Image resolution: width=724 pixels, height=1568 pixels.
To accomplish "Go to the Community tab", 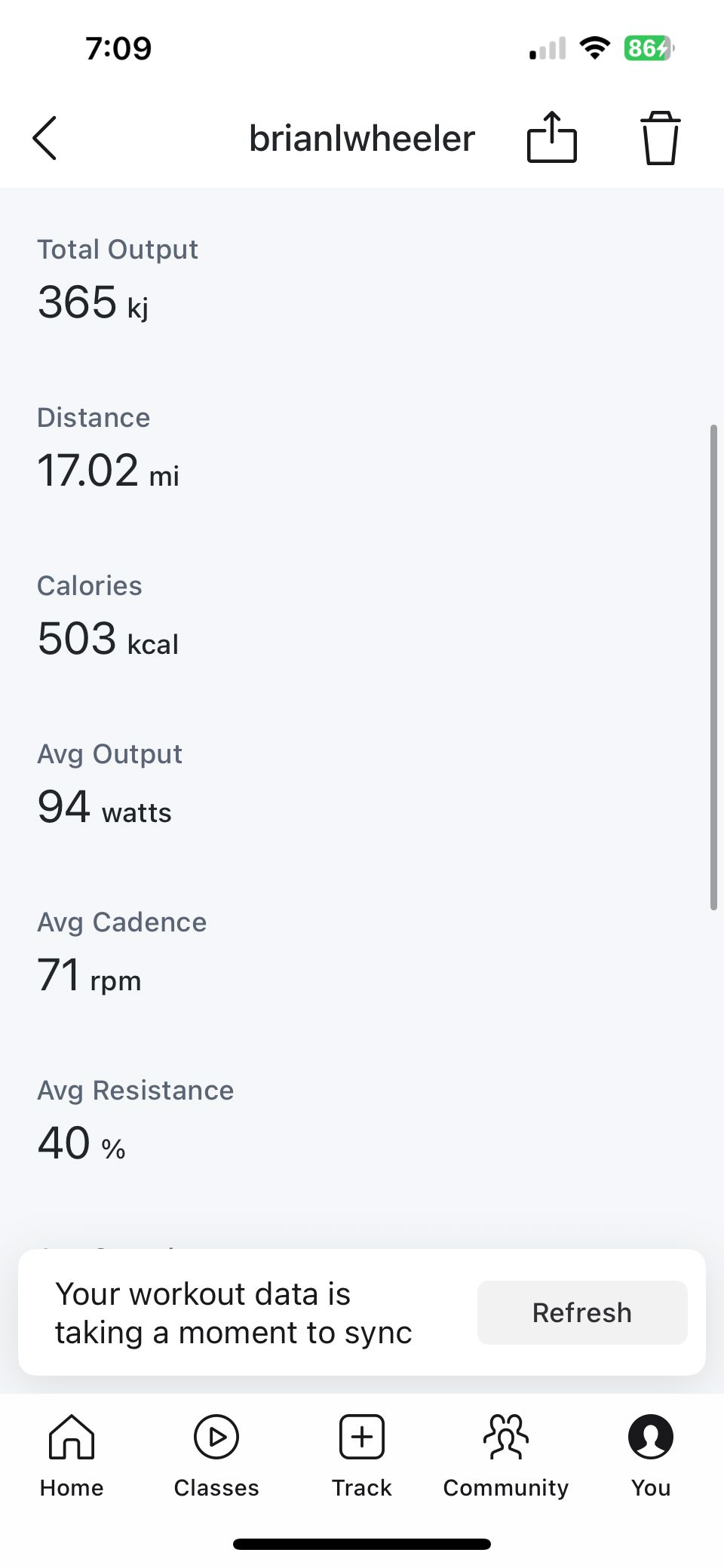I will tap(506, 1456).
